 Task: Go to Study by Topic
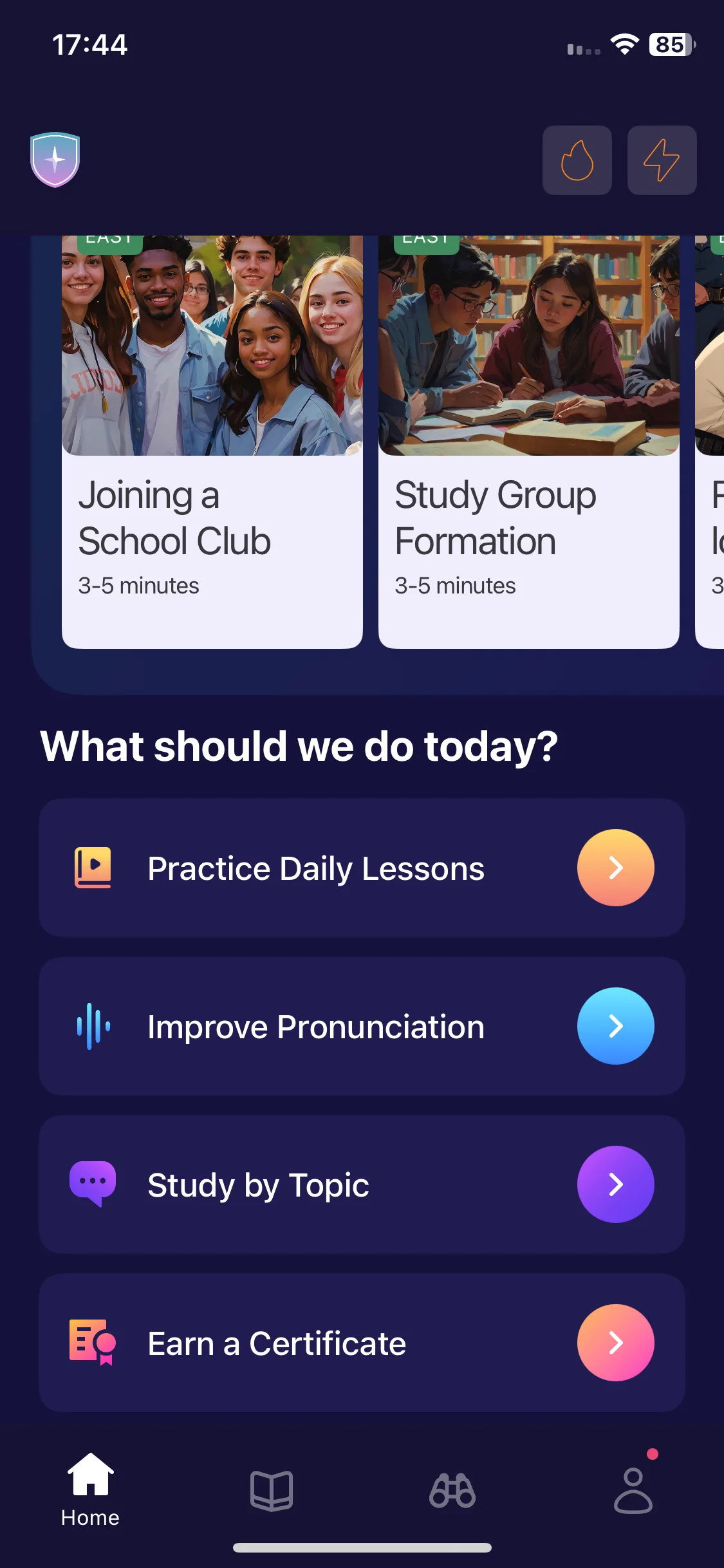pos(362,1184)
